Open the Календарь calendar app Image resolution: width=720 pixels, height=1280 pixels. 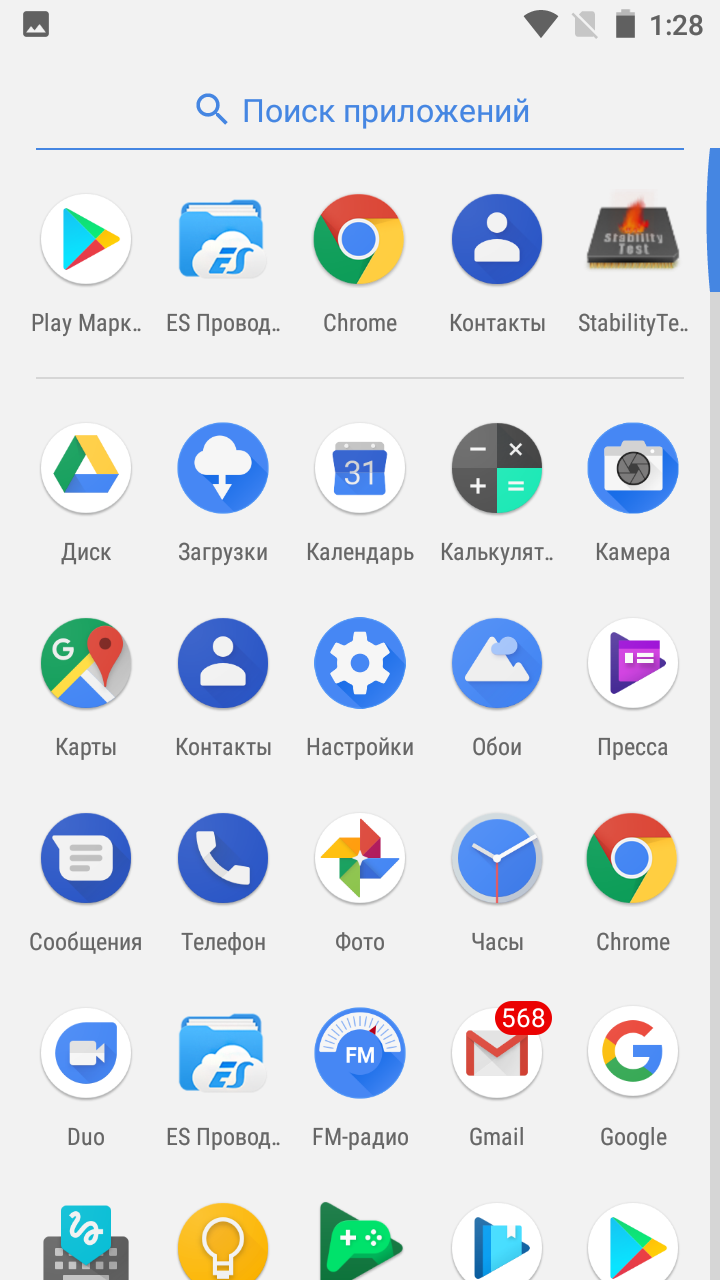pyautogui.click(x=360, y=468)
